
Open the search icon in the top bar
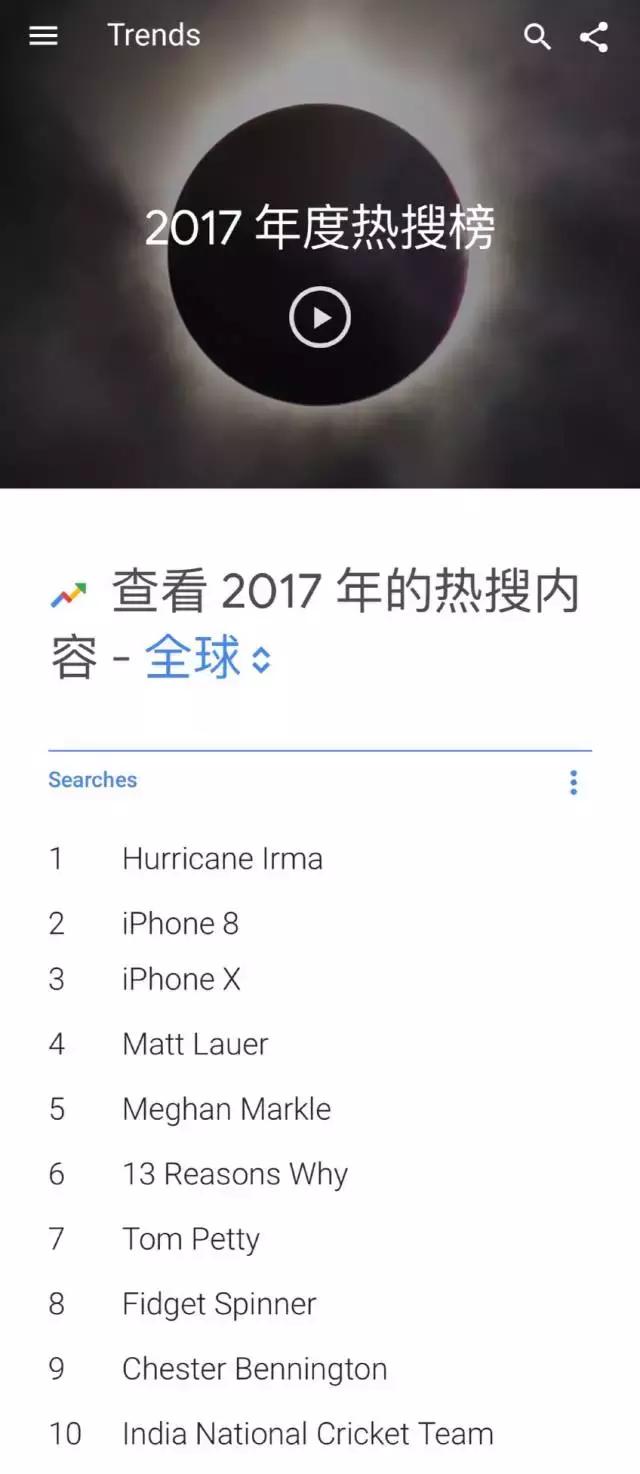[537, 37]
